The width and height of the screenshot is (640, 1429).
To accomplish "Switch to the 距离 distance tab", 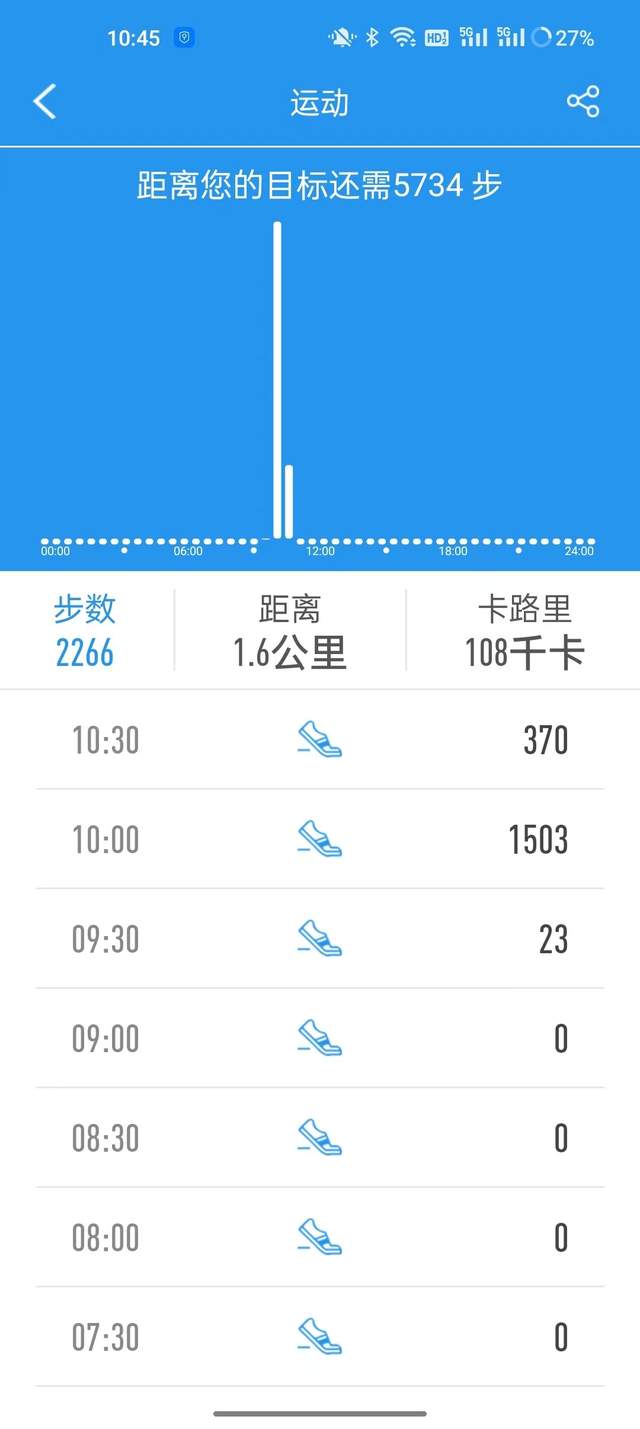I will pos(290,630).
